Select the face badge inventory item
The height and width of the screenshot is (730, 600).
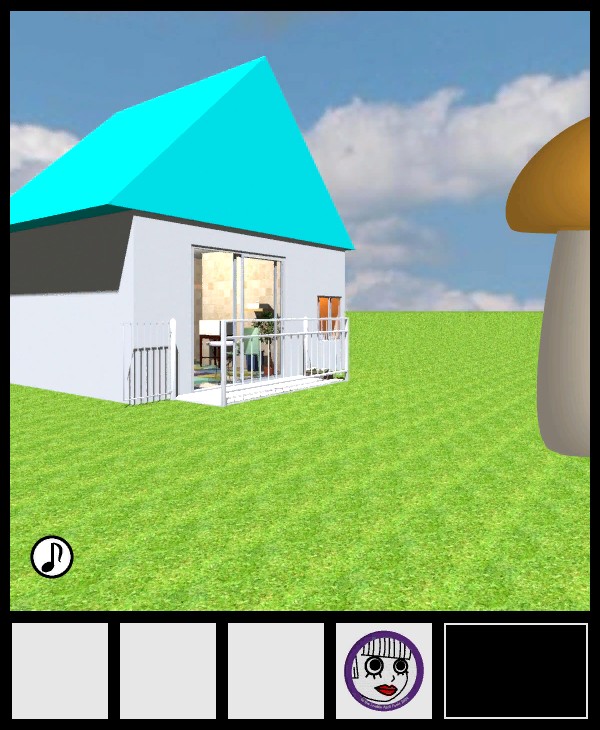(384, 671)
